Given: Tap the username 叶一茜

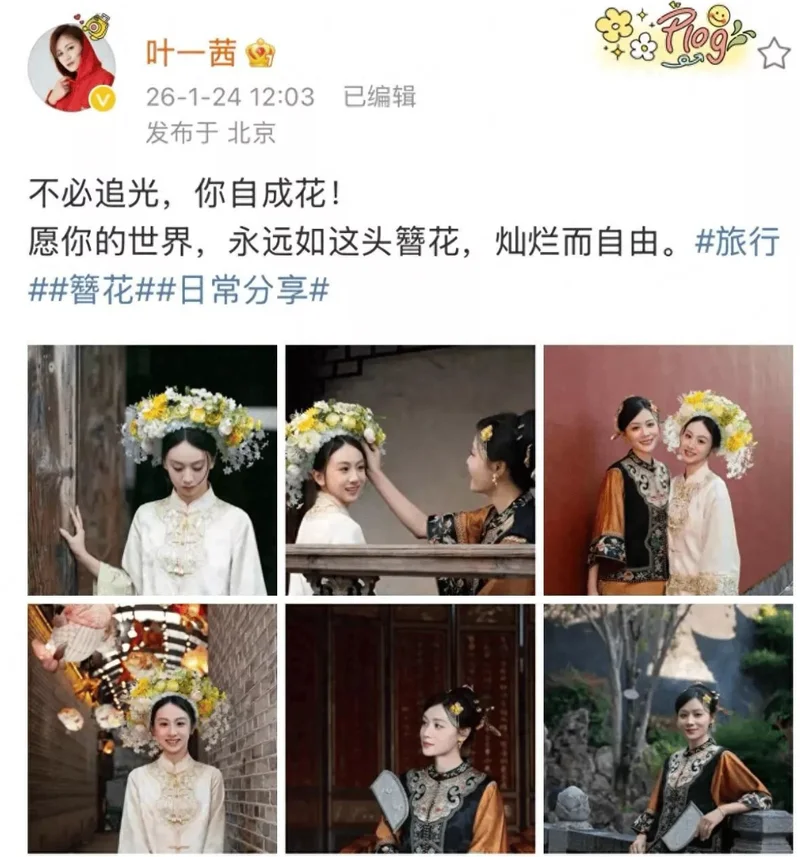Looking at the screenshot, I should (x=191, y=53).
